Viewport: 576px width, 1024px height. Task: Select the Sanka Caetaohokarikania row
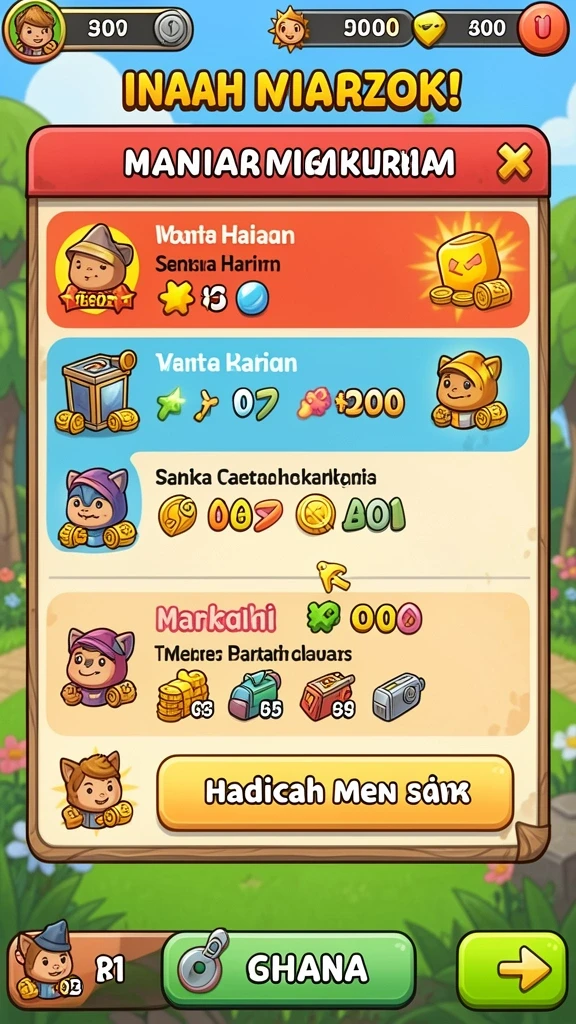(288, 504)
